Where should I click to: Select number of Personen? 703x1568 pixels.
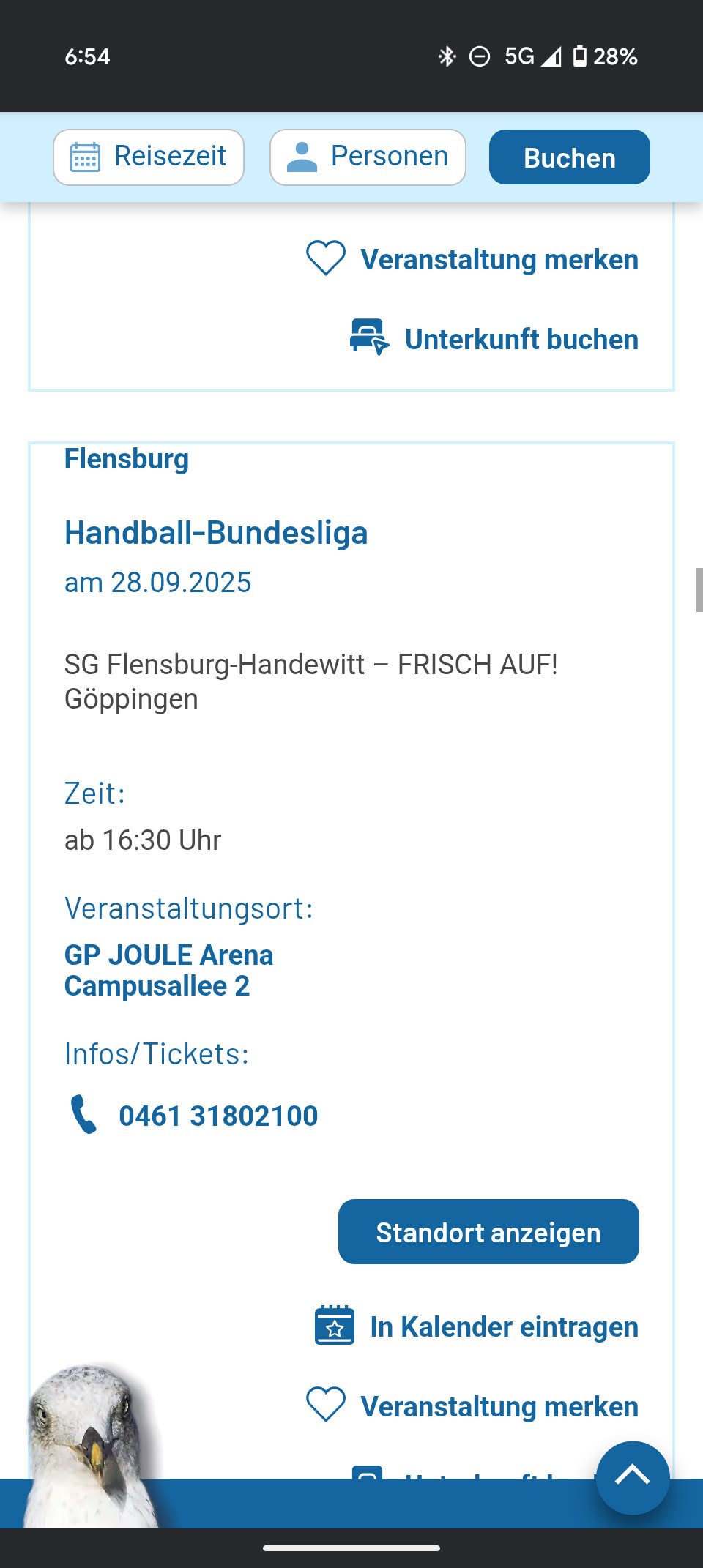coord(368,157)
